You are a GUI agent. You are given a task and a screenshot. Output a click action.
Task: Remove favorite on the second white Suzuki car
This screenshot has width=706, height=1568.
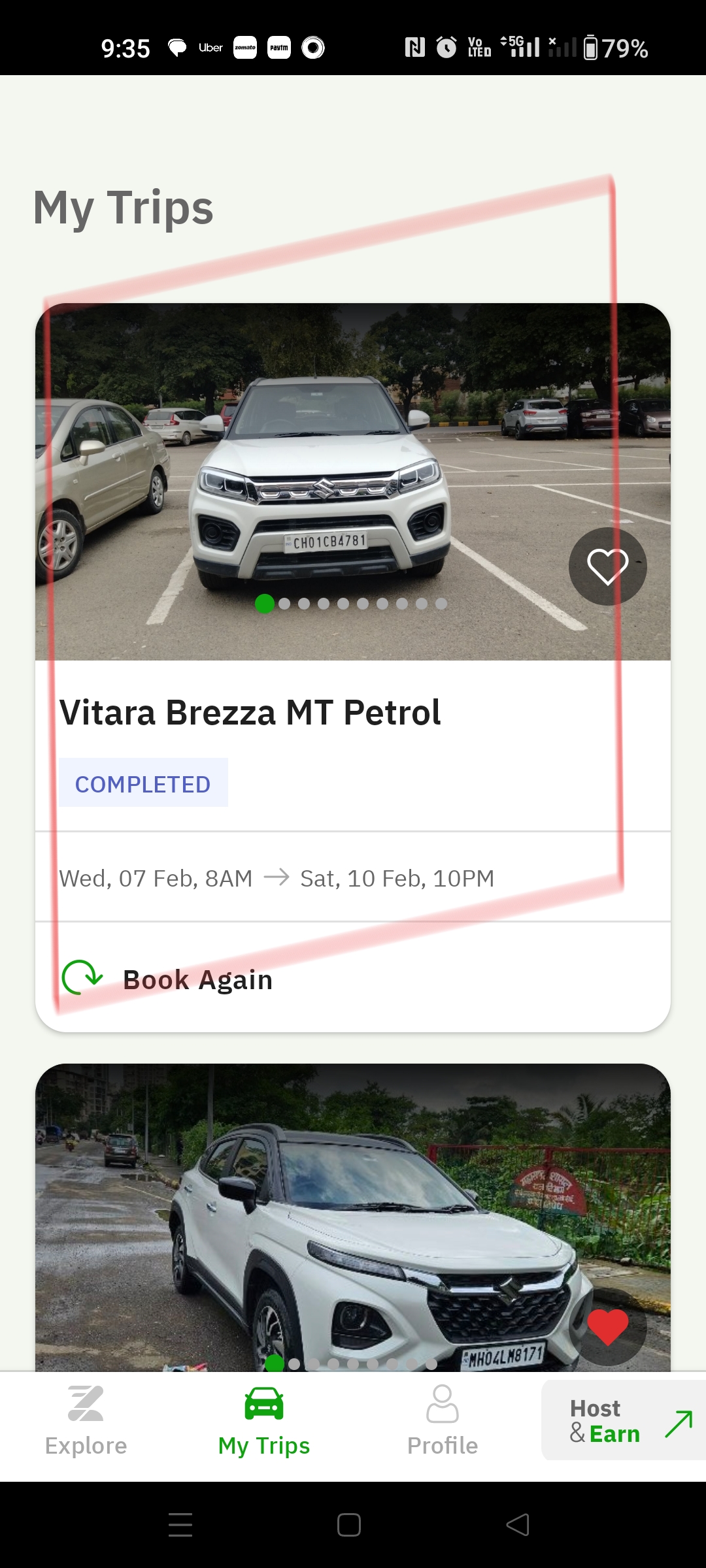(607, 1326)
